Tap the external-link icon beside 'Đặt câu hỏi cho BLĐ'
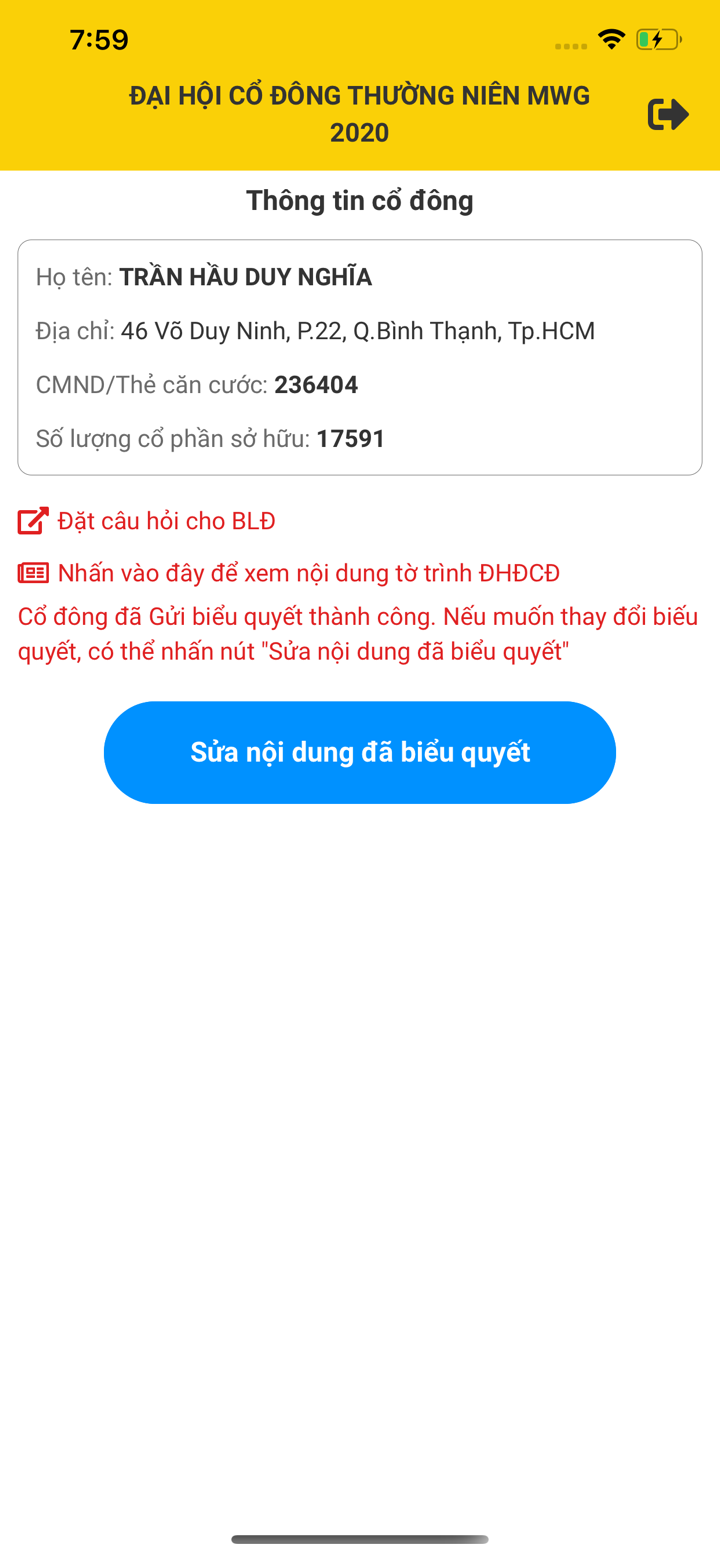The image size is (720, 1558). [33, 520]
